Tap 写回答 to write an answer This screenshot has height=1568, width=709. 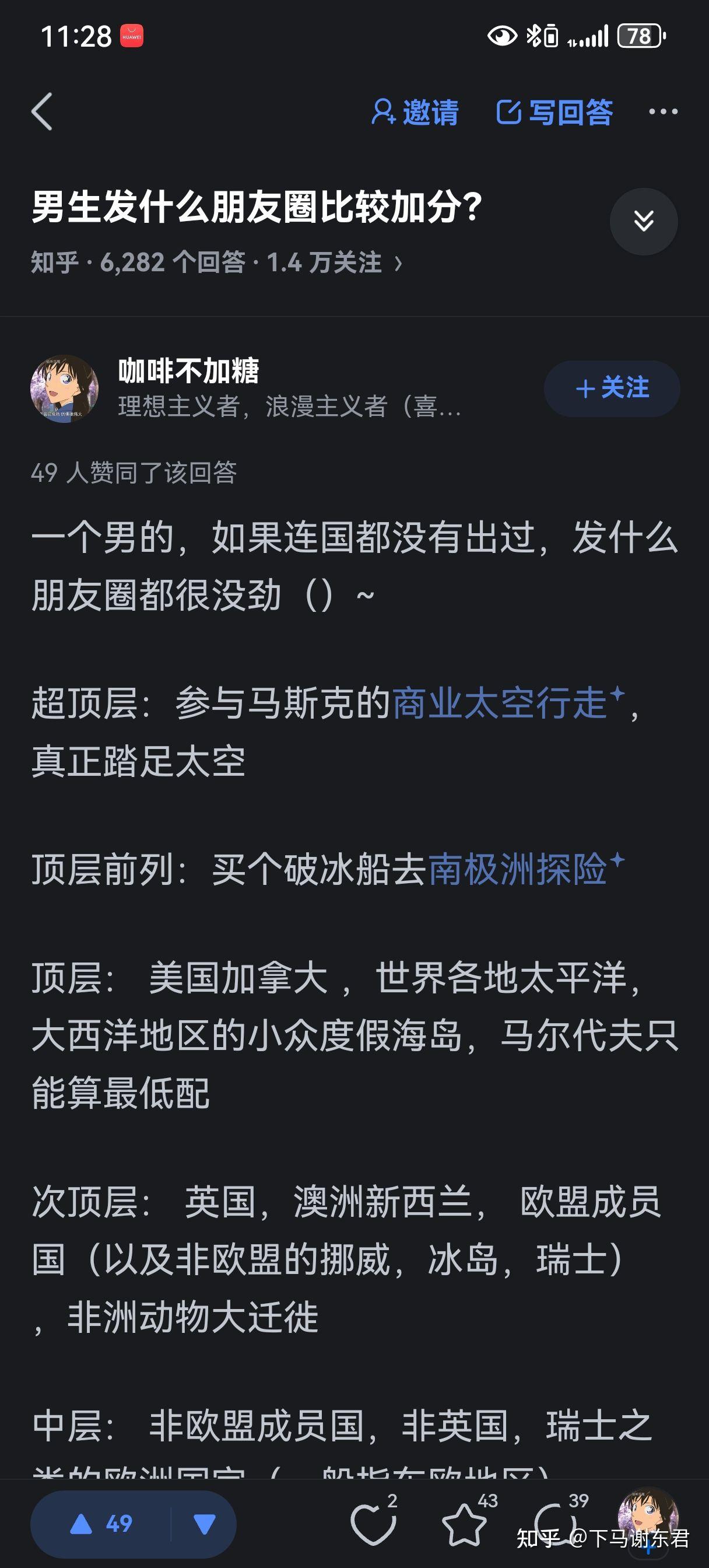click(554, 113)
